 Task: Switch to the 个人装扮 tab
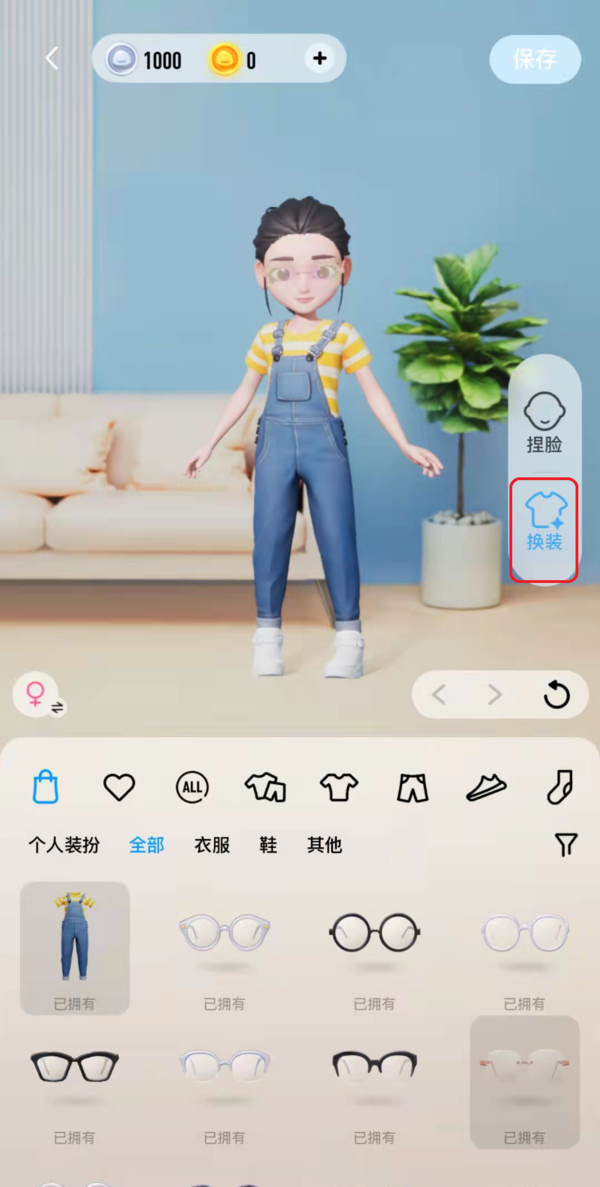pyautogui.click(x=64, y=845)
